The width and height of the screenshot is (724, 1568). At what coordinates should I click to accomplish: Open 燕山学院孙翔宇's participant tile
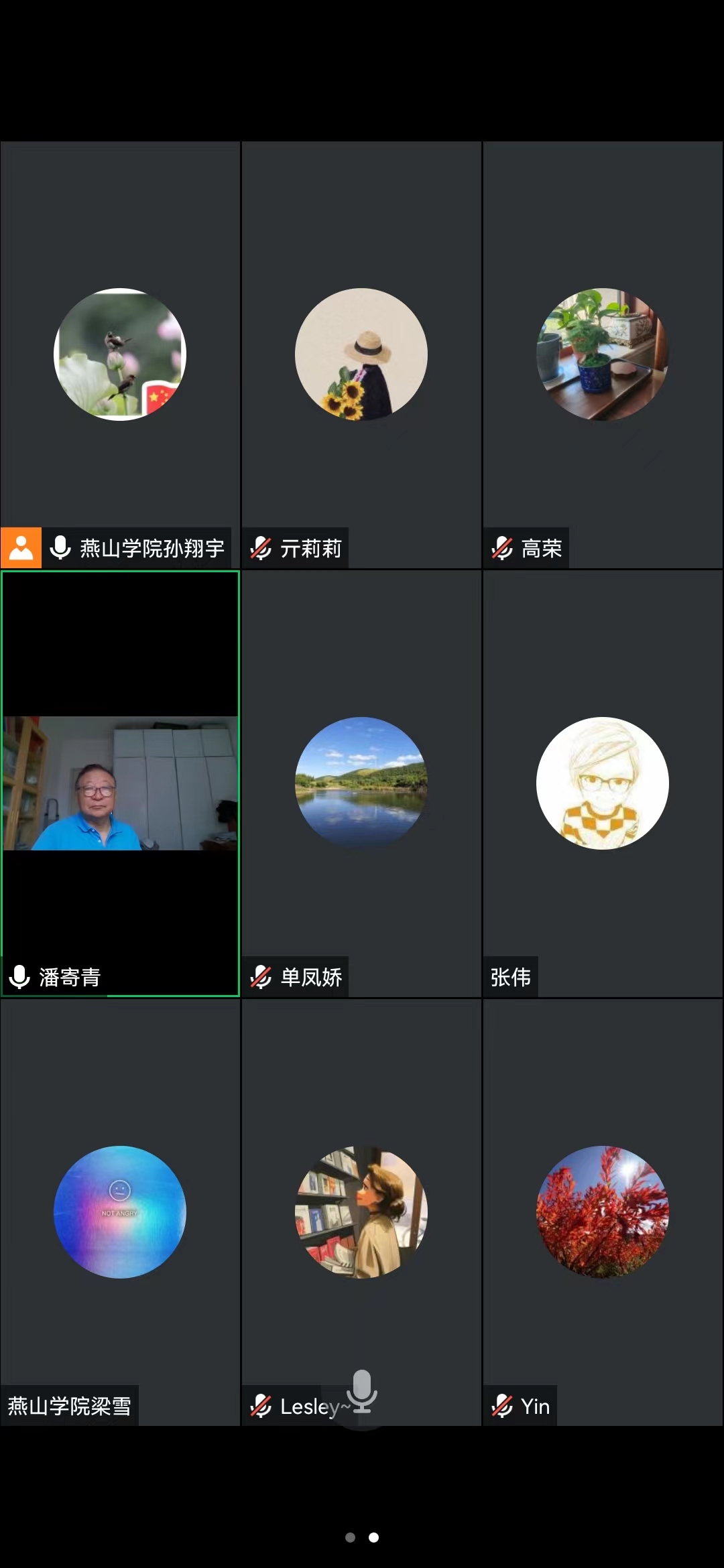[x=120, y=355]
